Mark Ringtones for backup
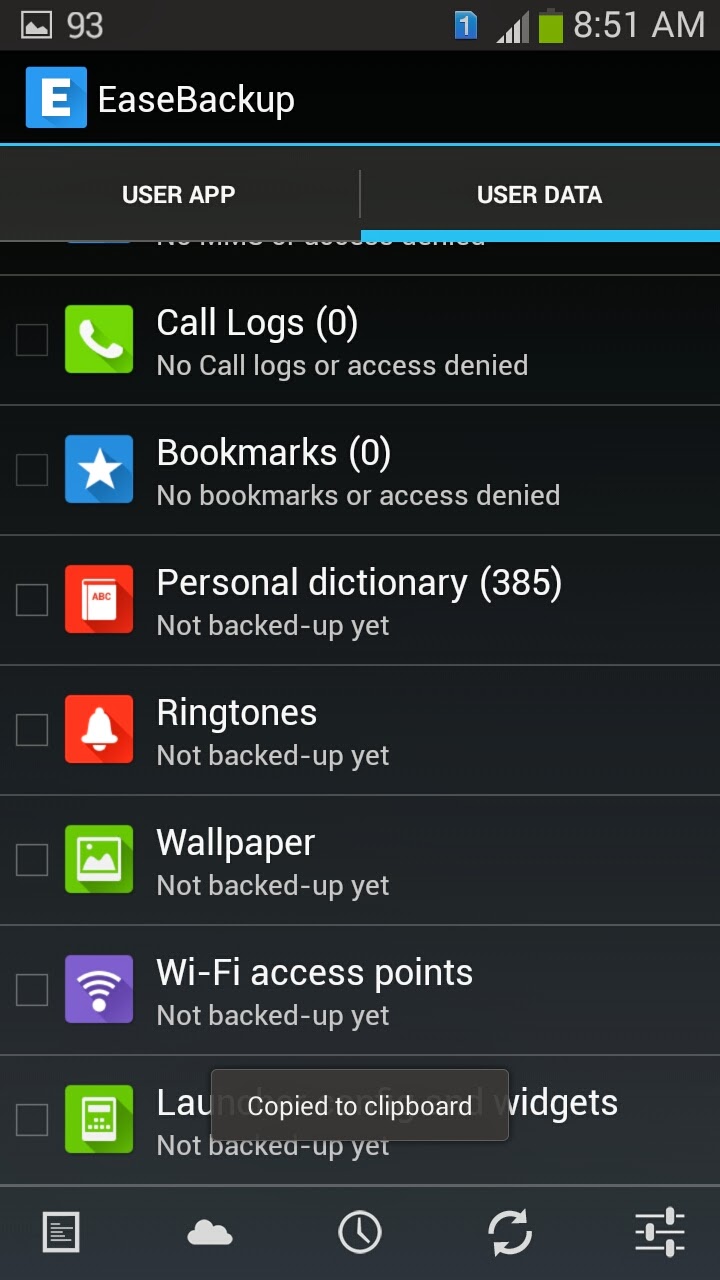This screenshot has width=720, height=1280. click(32, 730)
